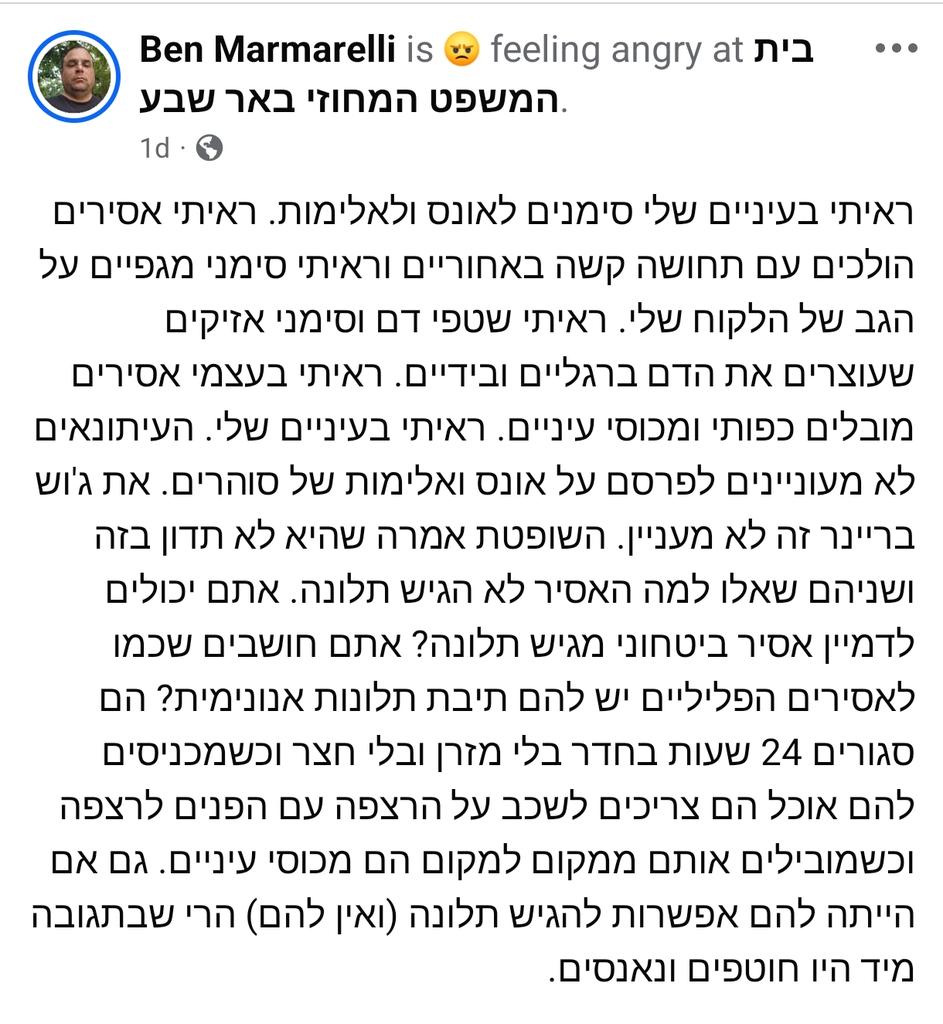Viewport: 943px width, 1024px height.
Task: Open Ben Marmarelli's profile picture
Action: pos(74,76)
